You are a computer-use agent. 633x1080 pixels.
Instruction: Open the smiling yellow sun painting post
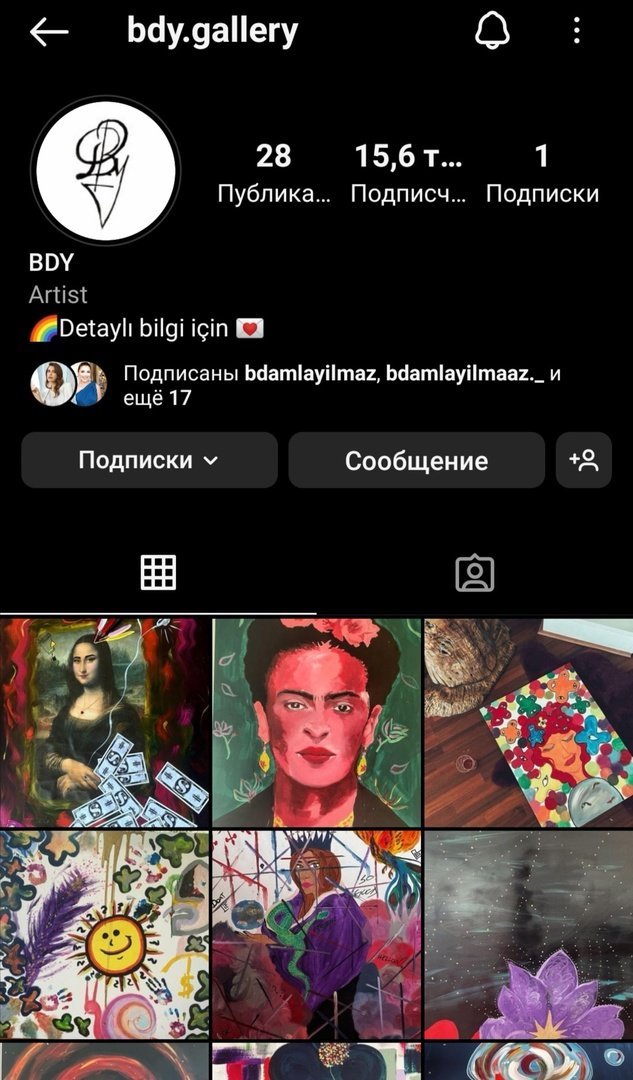(x=105, y=935)
